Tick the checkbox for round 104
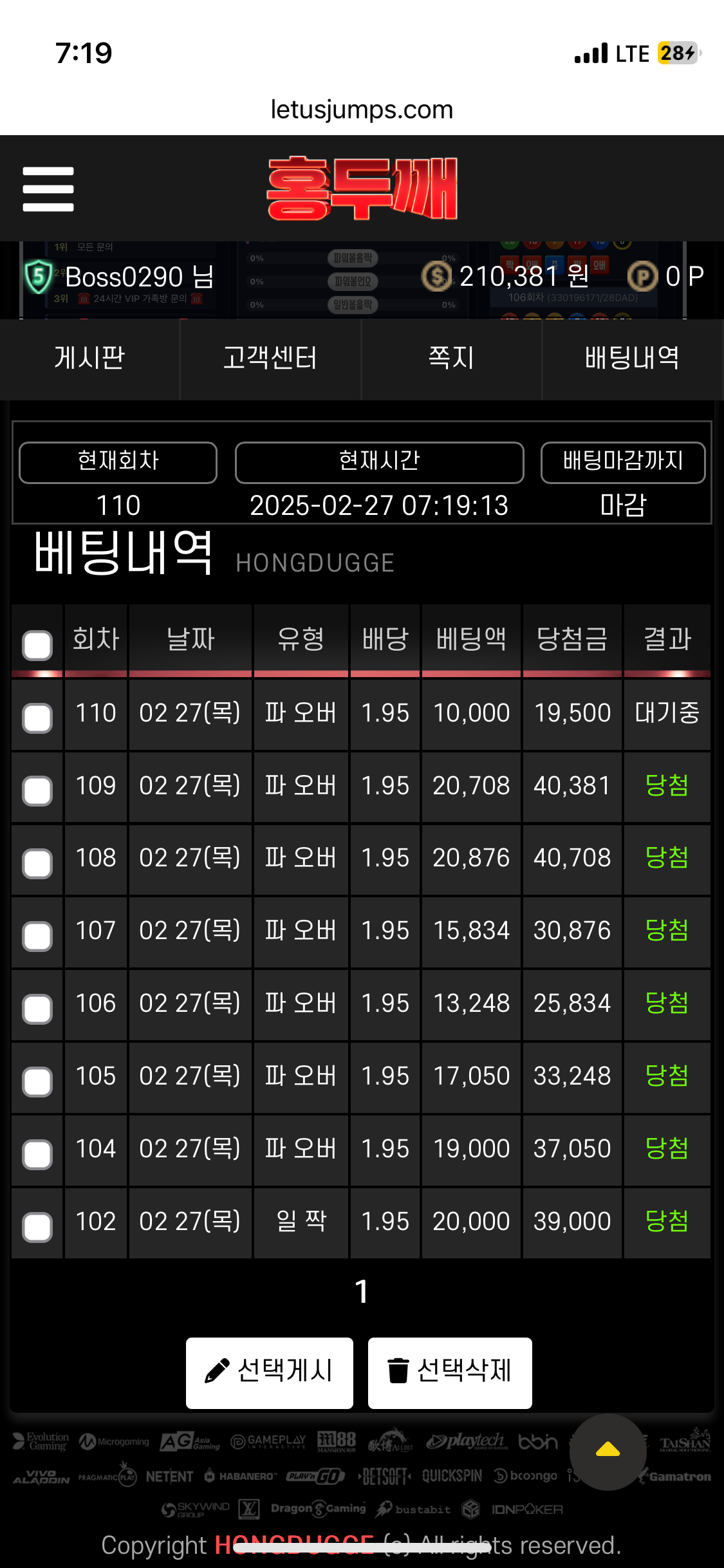The image size is (724, 1568). 37,1154
